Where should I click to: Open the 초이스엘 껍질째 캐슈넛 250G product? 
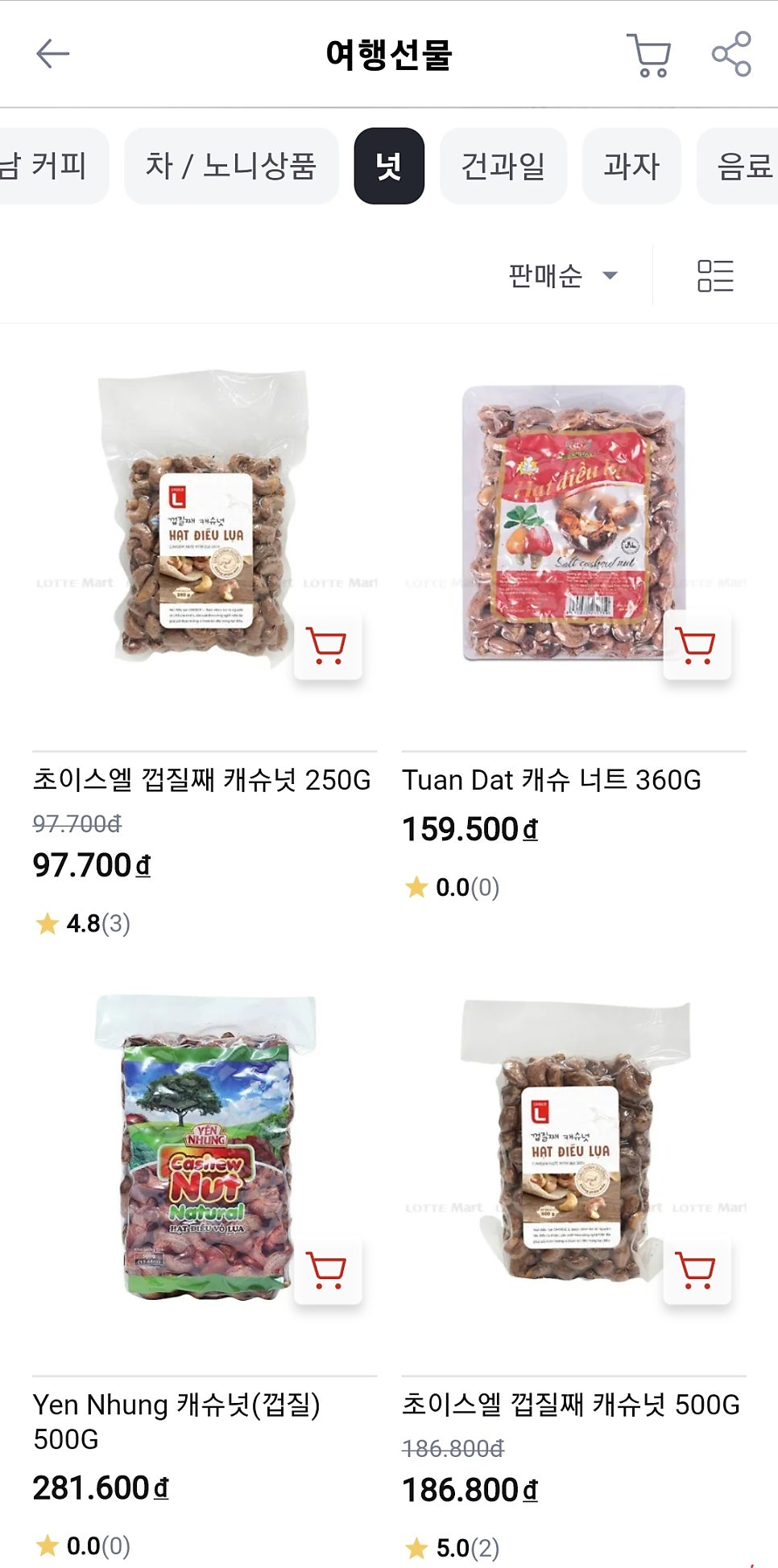[202, 779]
